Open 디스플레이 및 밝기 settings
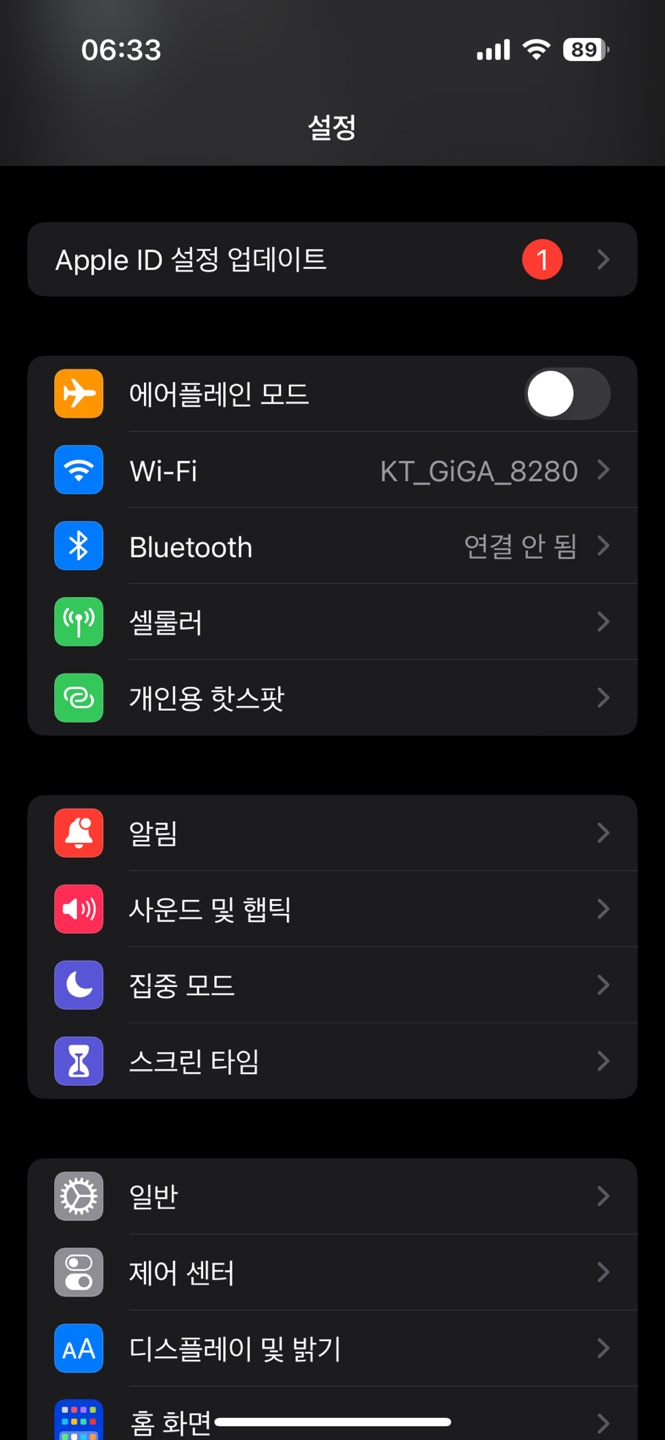The height and width of the screenshot is (1440, 665). click(x=332, y=1348)
